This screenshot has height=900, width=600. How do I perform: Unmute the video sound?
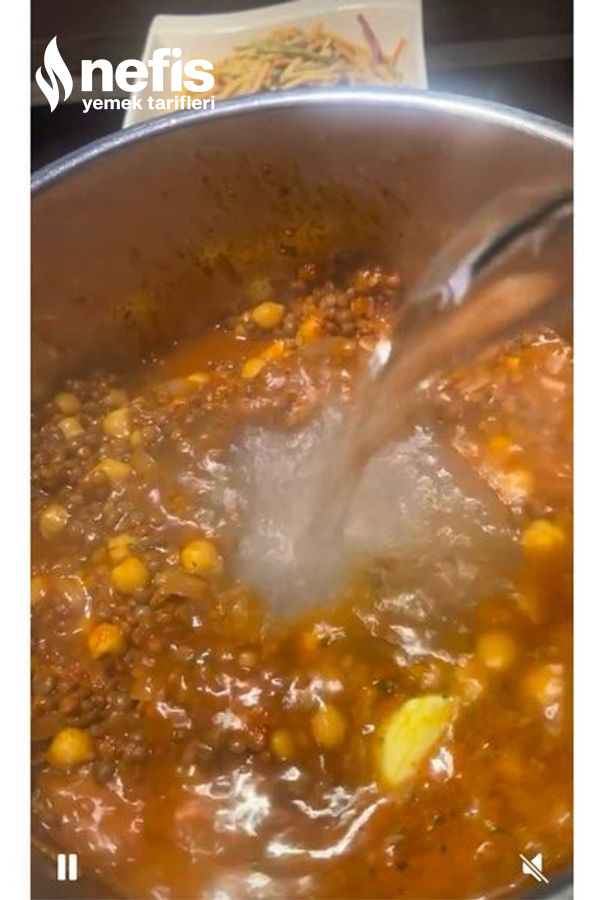[x=534, y=867]
